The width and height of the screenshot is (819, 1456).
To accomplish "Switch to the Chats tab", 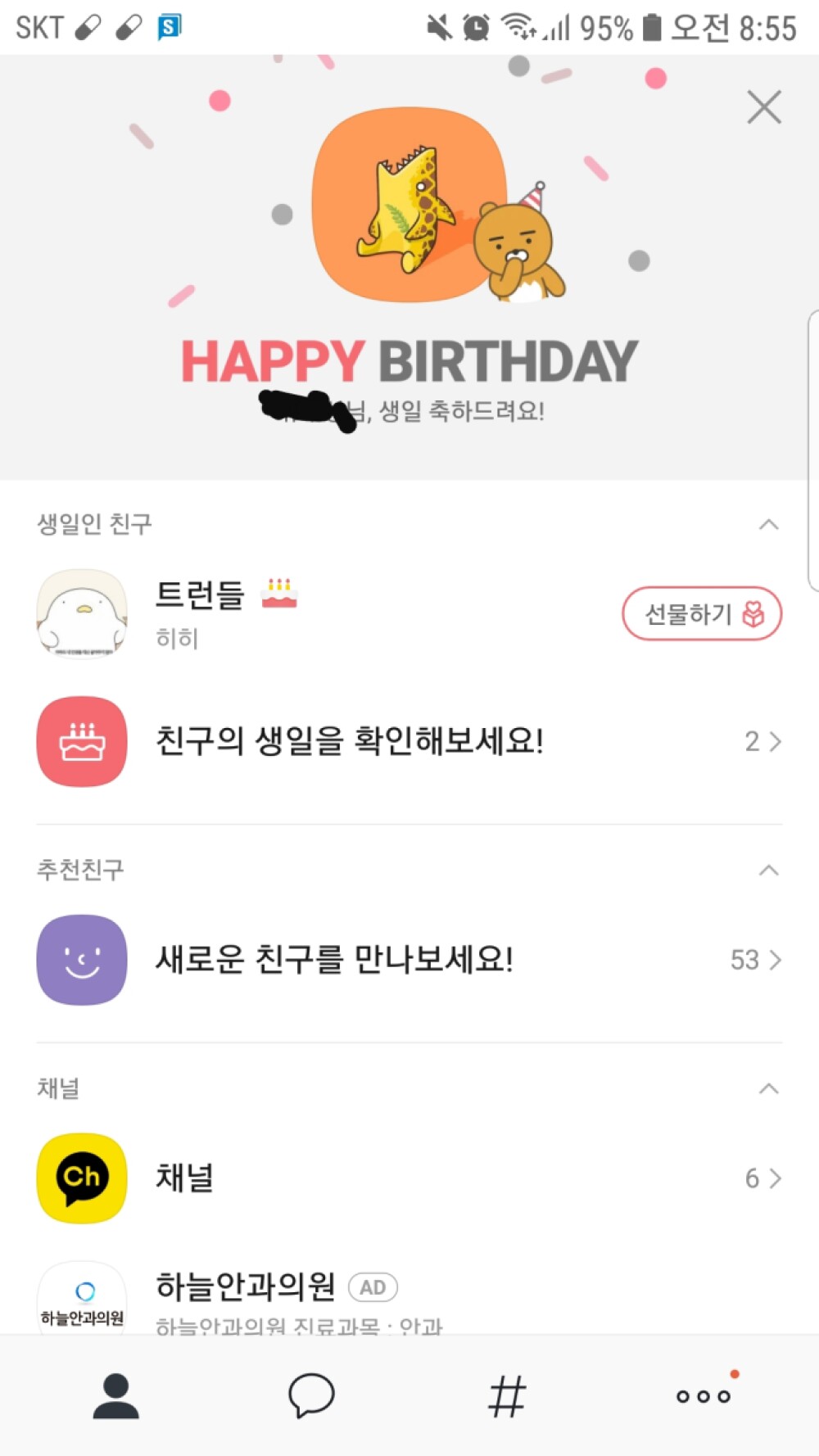I will tap(311, 1396).
